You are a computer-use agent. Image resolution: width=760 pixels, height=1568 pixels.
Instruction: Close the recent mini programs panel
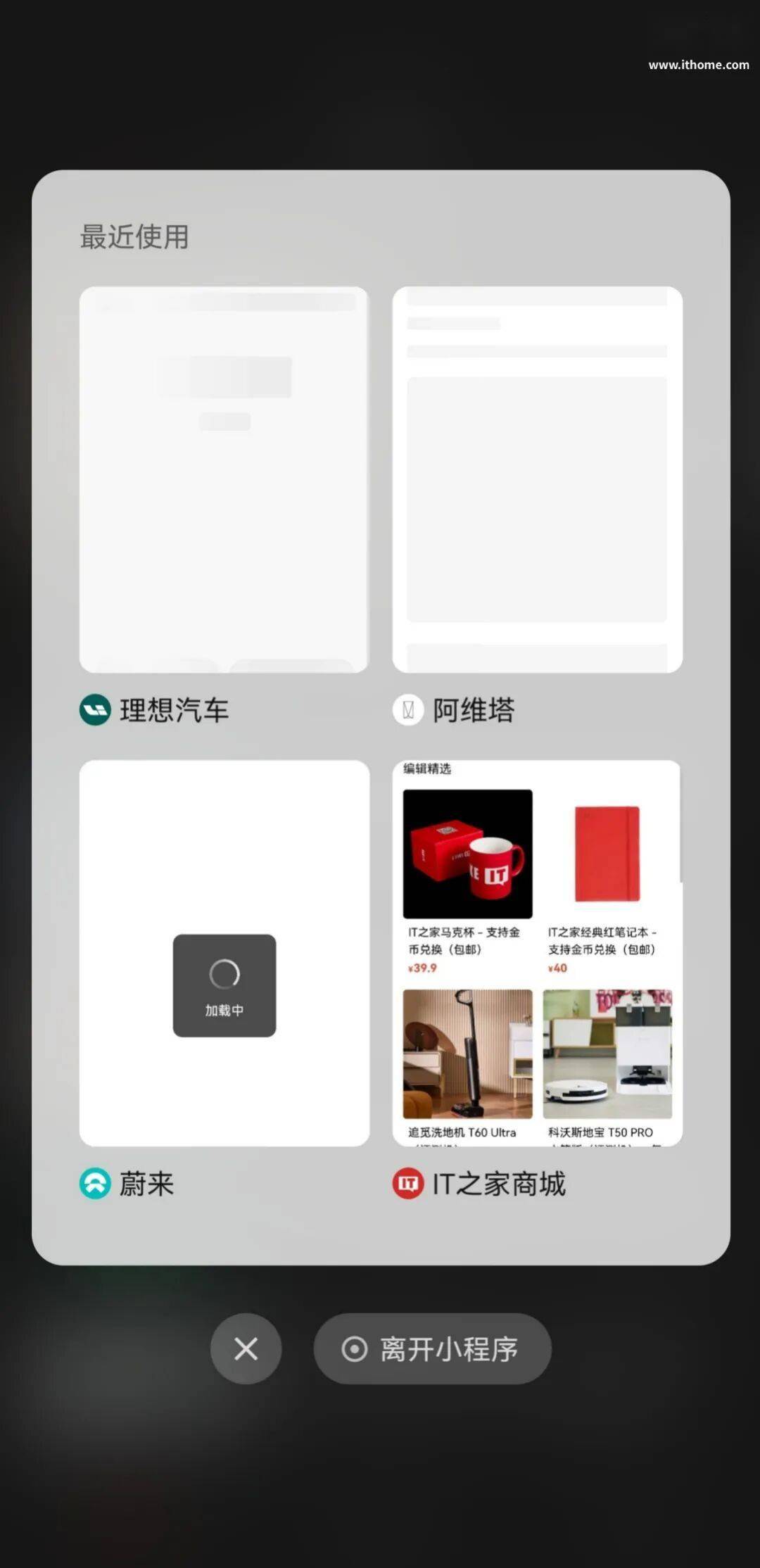click(x=246, y=1348)
